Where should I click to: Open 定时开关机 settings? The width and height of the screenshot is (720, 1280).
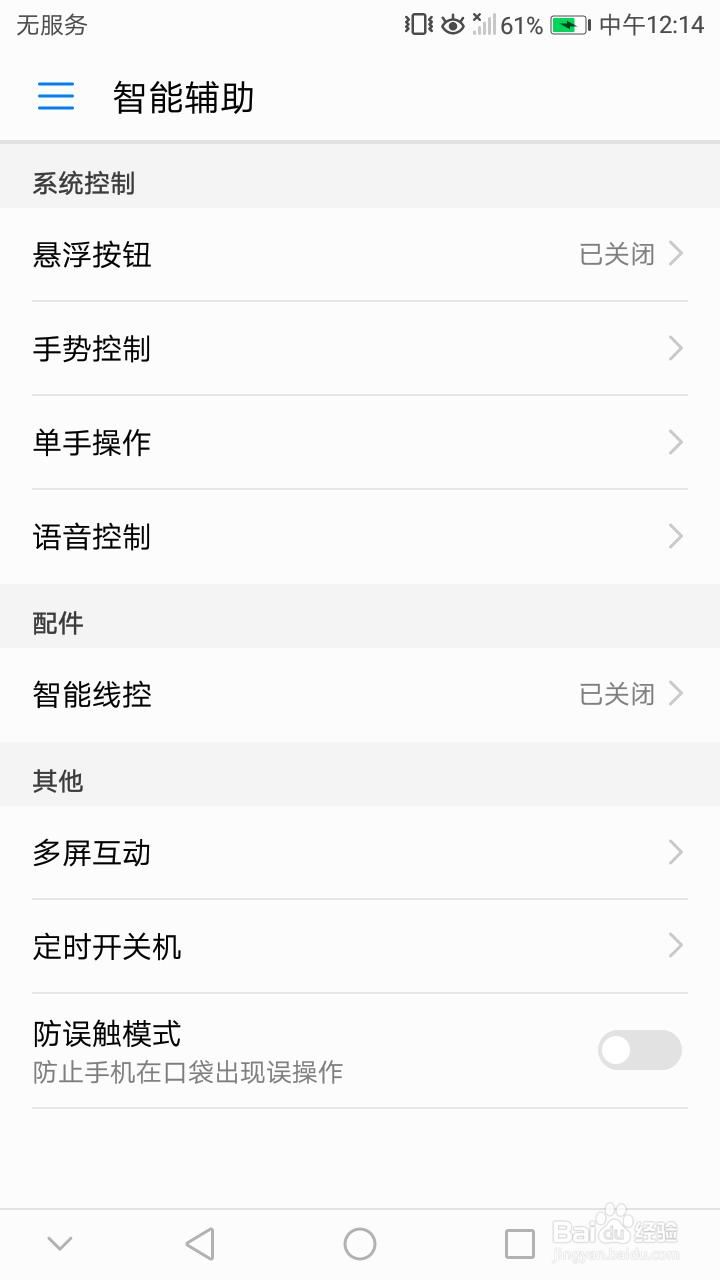pyautogui.click(x=360, y=947)
